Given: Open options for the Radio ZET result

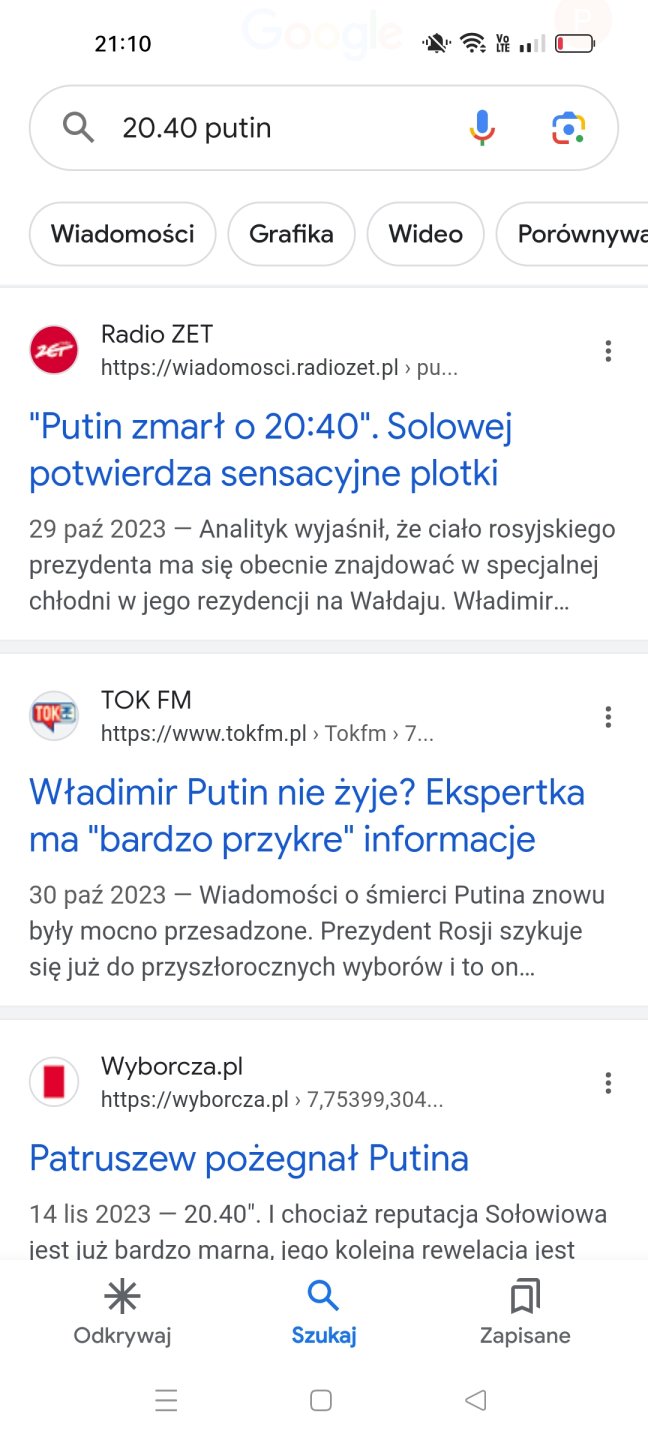Looking at the screenshot, I should 607,351.
